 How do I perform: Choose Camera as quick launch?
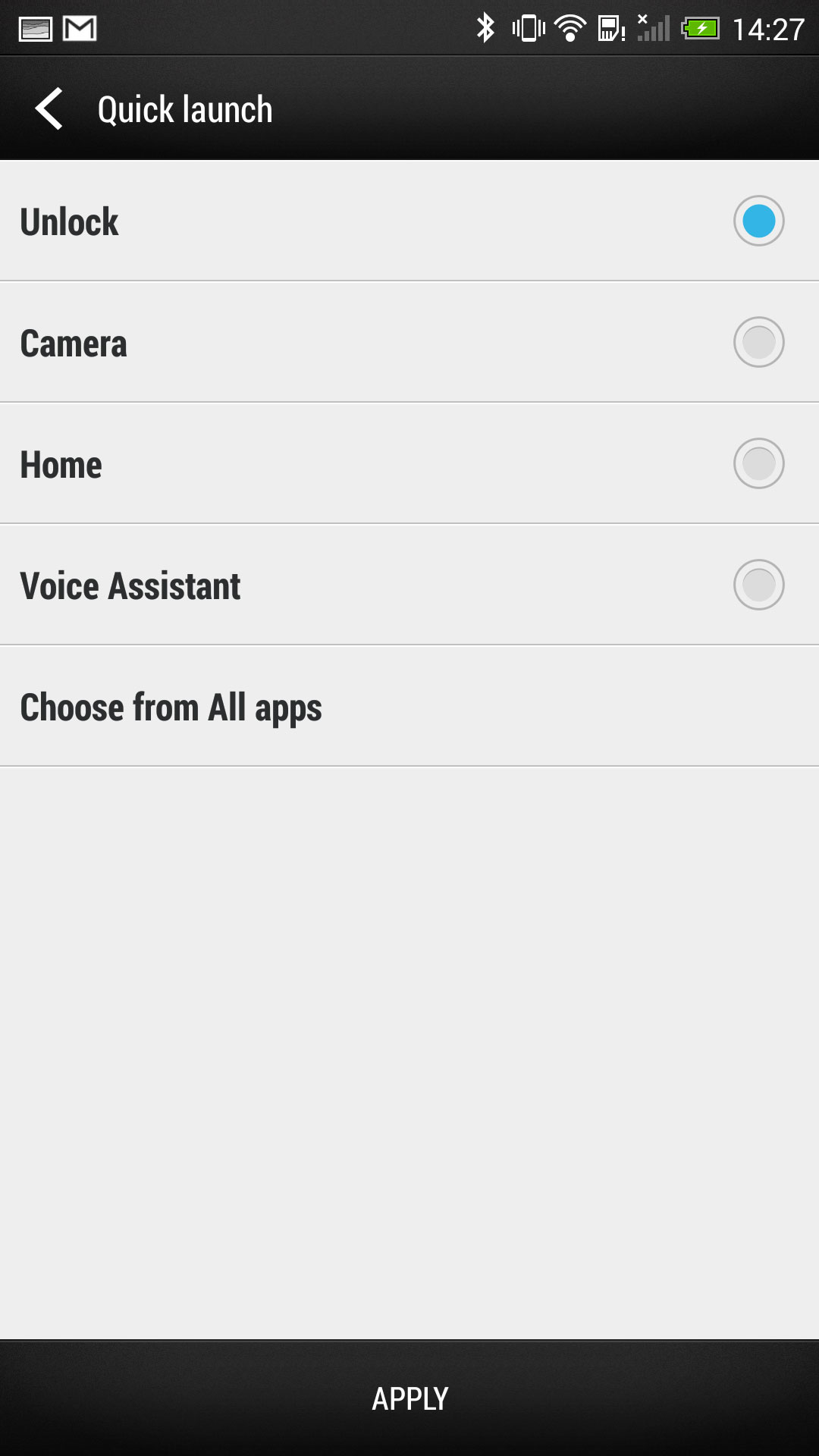[758, 342]
